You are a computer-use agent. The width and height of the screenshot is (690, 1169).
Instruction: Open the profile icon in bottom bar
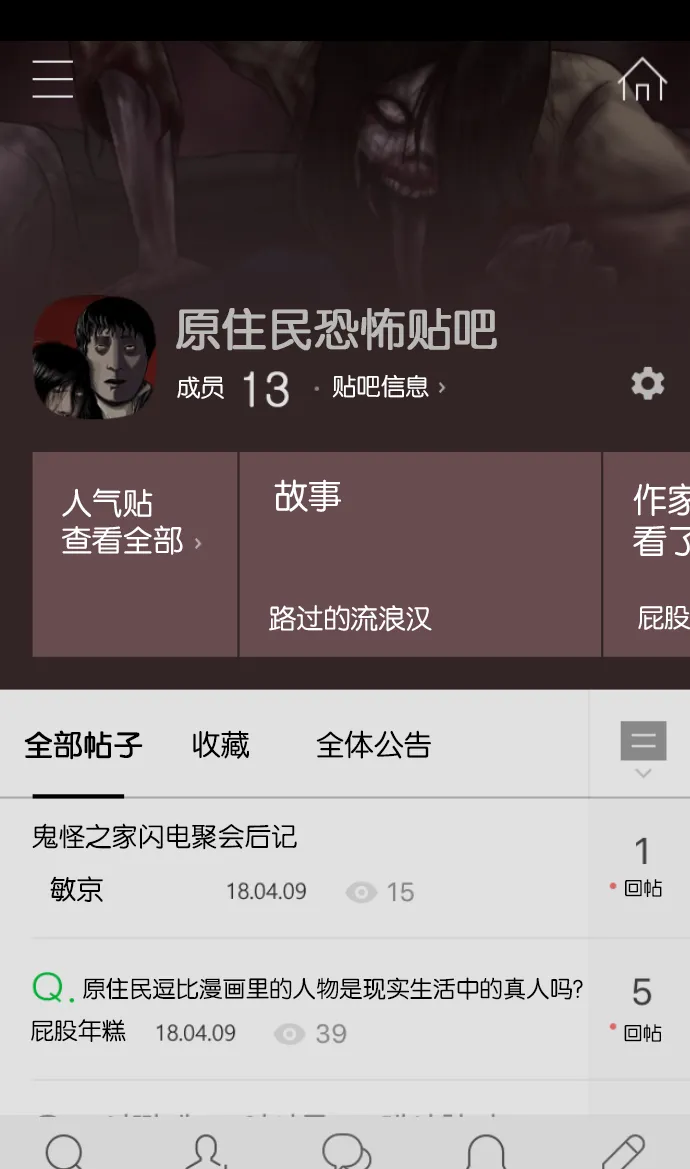tap(206, 1150)
